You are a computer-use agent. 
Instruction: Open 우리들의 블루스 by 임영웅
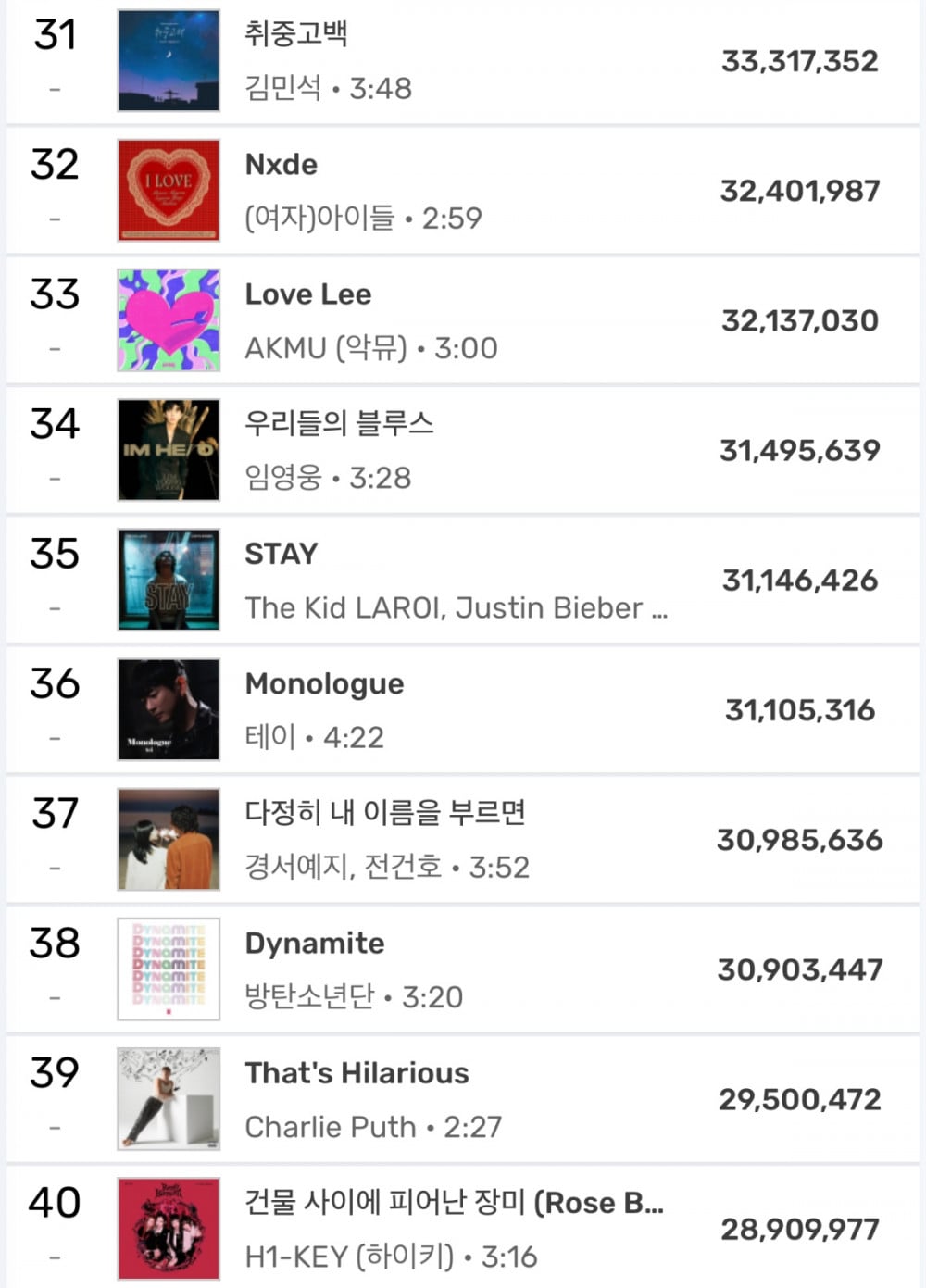point(339,424)
